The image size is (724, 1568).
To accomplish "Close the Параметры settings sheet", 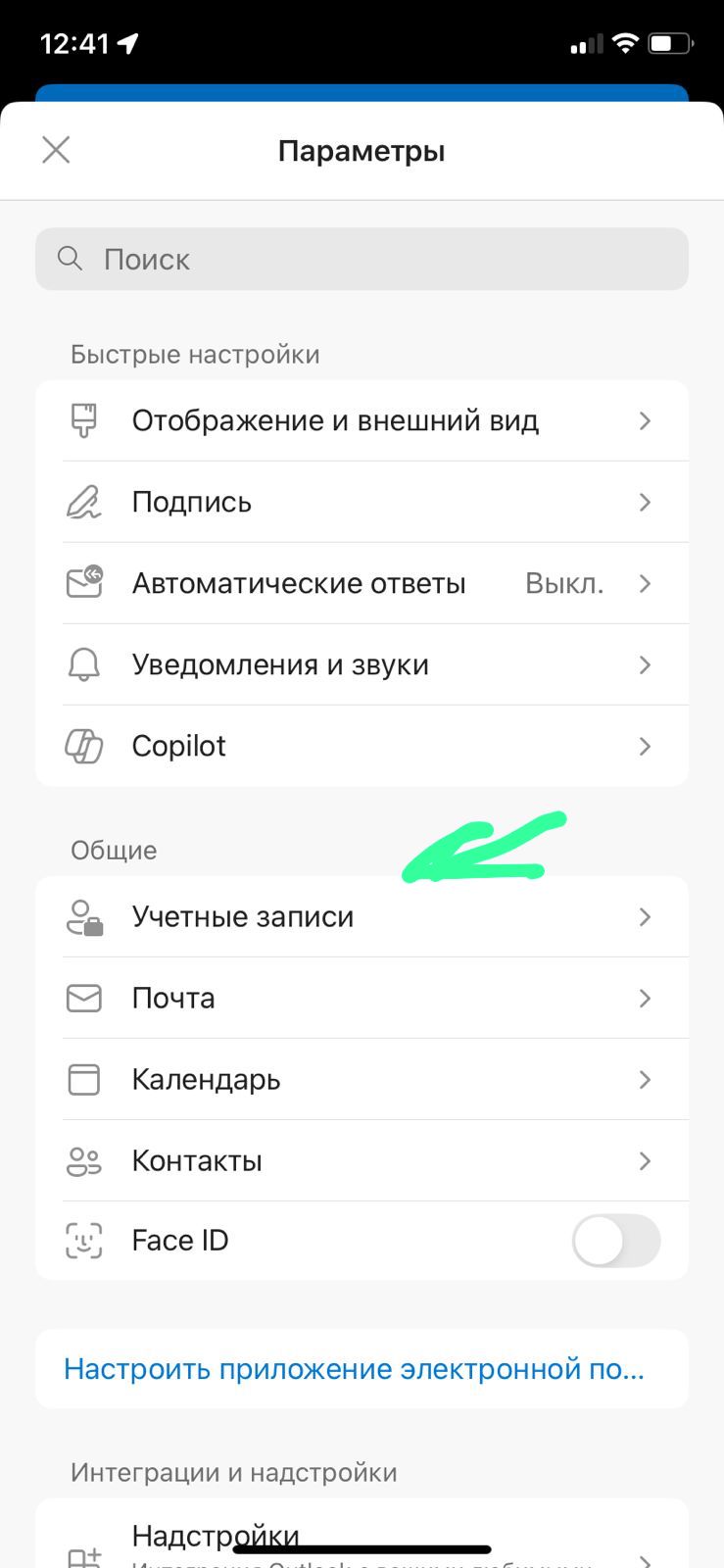I will (x=56, y=150).
